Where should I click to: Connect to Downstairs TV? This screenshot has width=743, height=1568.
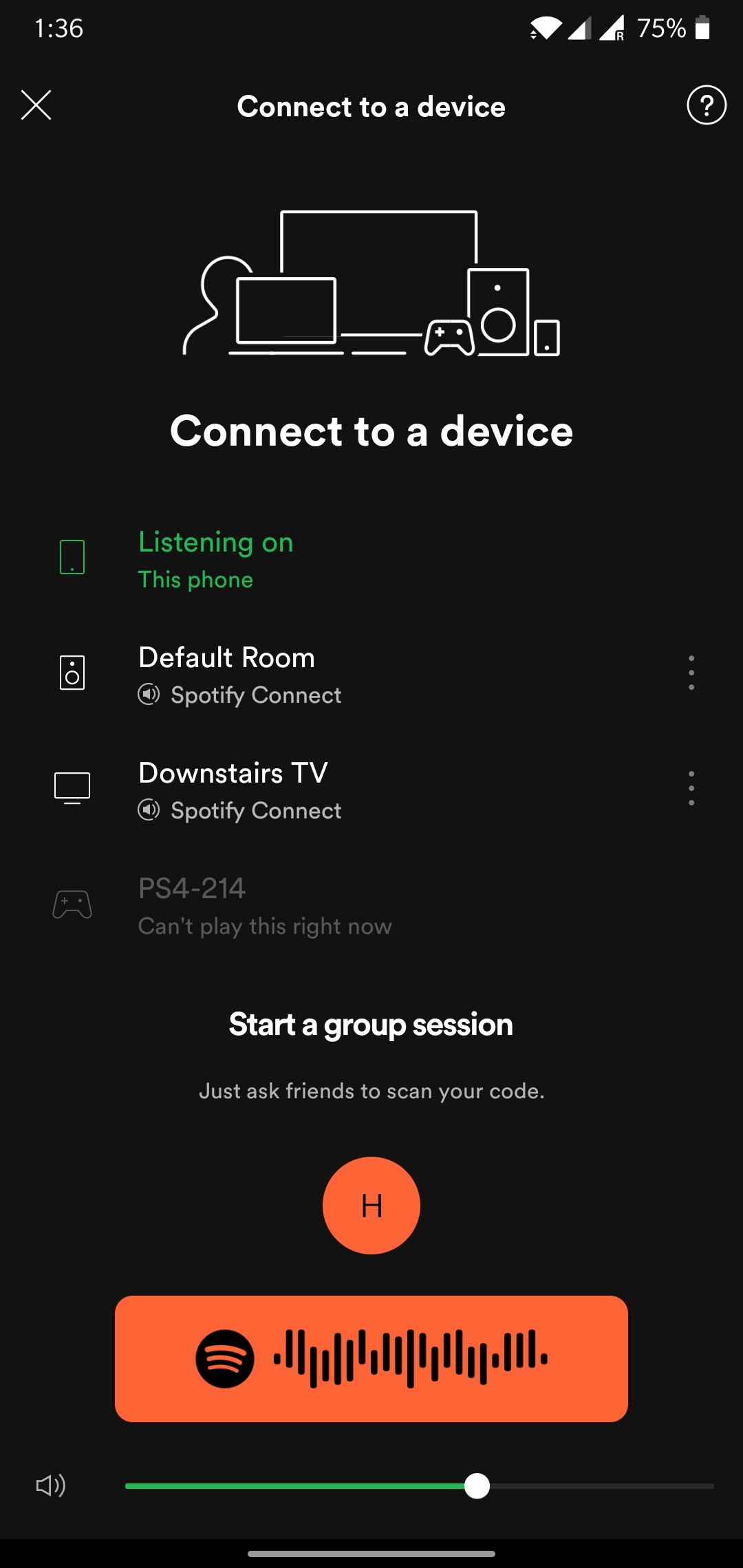(344, 790)
